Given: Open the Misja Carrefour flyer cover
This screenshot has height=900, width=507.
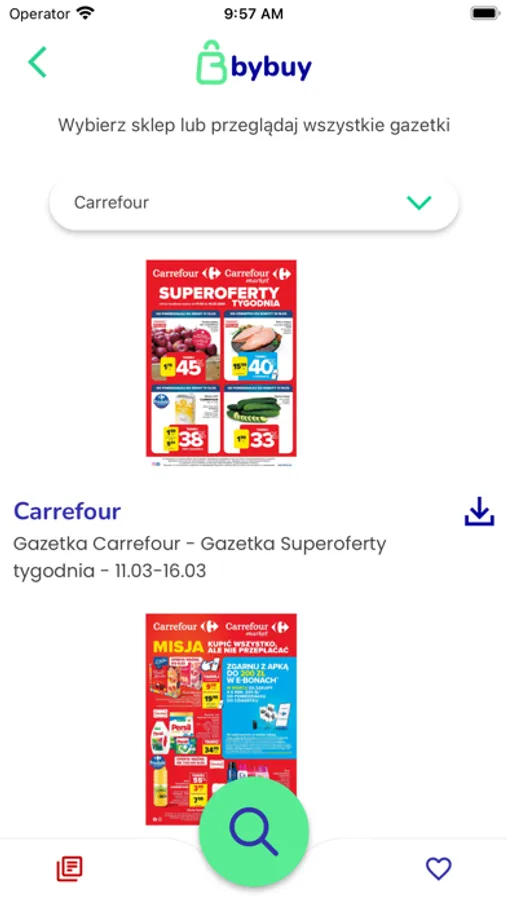Looking at the screenshot, I should click(x=221, y=719).
